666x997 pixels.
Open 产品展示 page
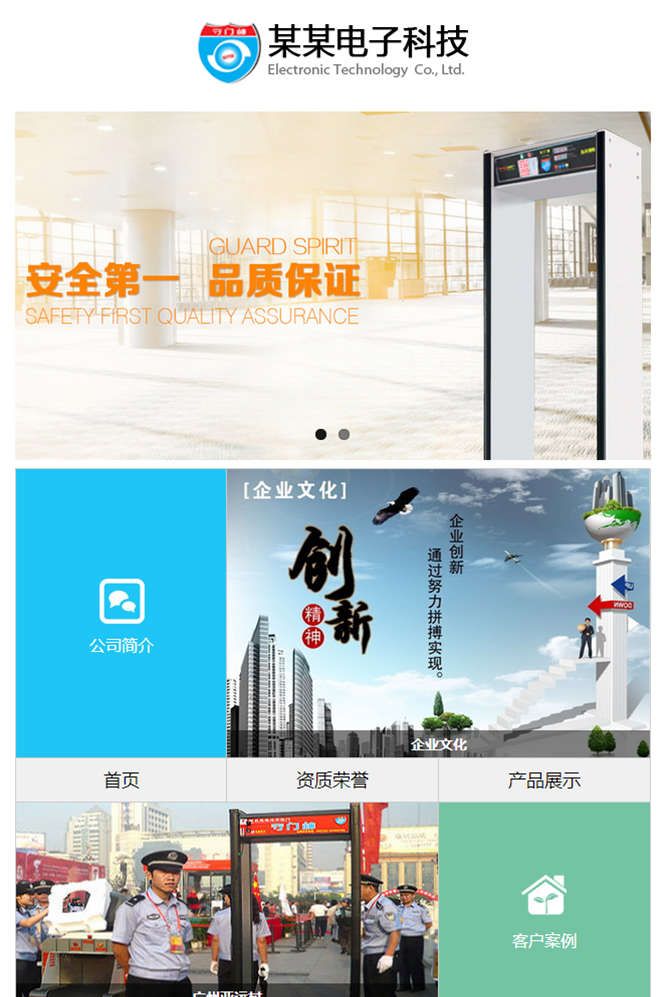pos(544,781)
